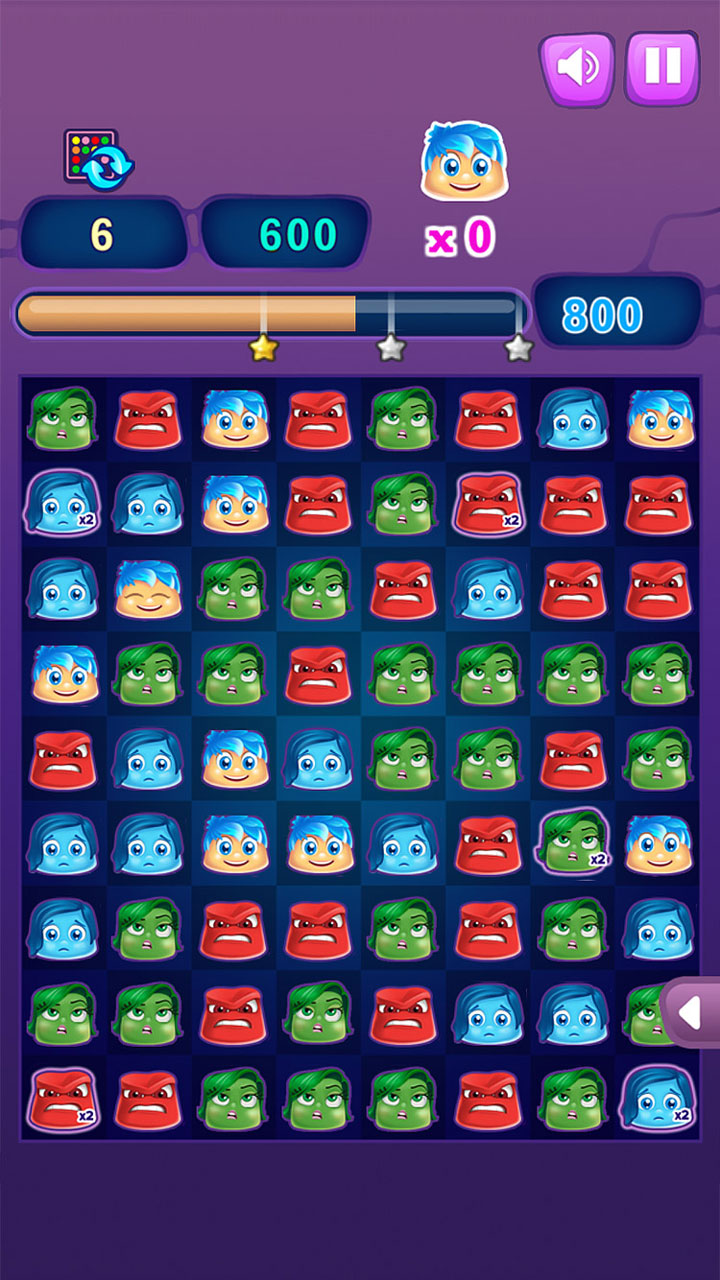Click the remaining moves counter showing 6

[x=101, y=232]
